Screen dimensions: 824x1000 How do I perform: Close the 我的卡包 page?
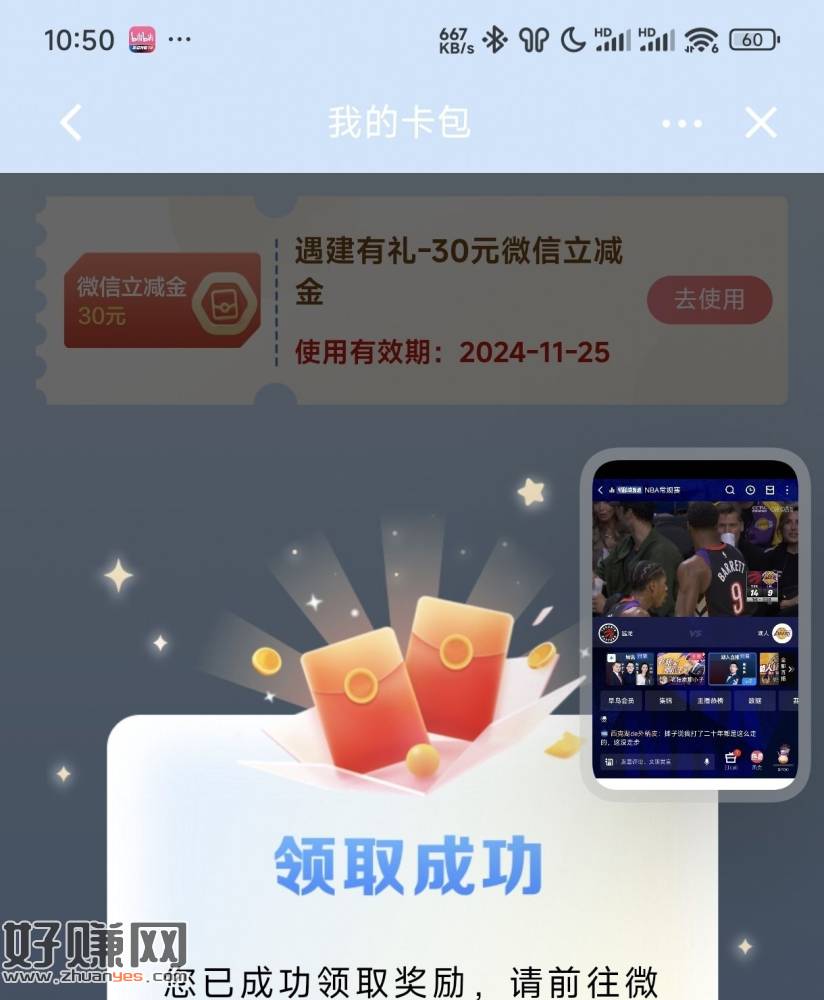point(761,123)
